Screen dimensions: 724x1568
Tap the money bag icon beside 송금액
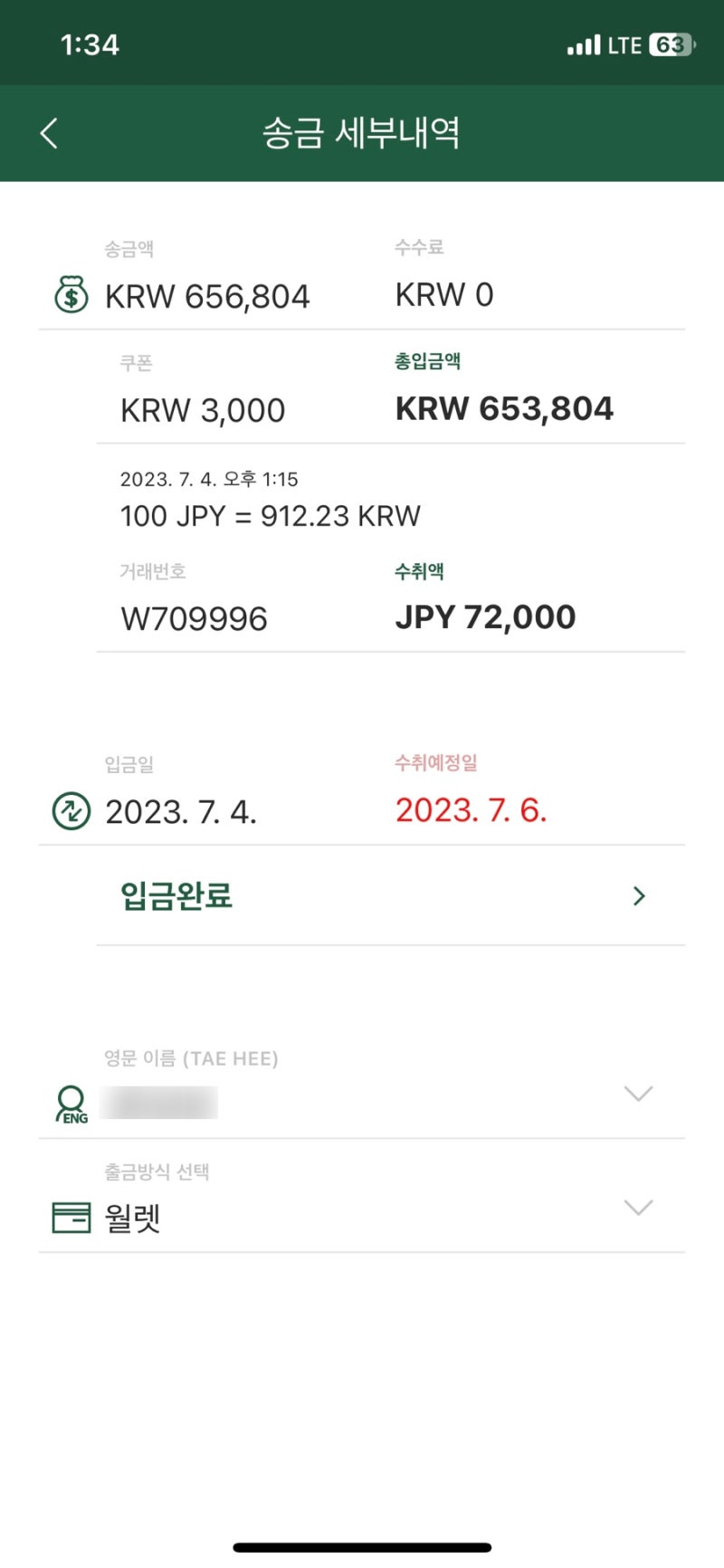point(70,294)
